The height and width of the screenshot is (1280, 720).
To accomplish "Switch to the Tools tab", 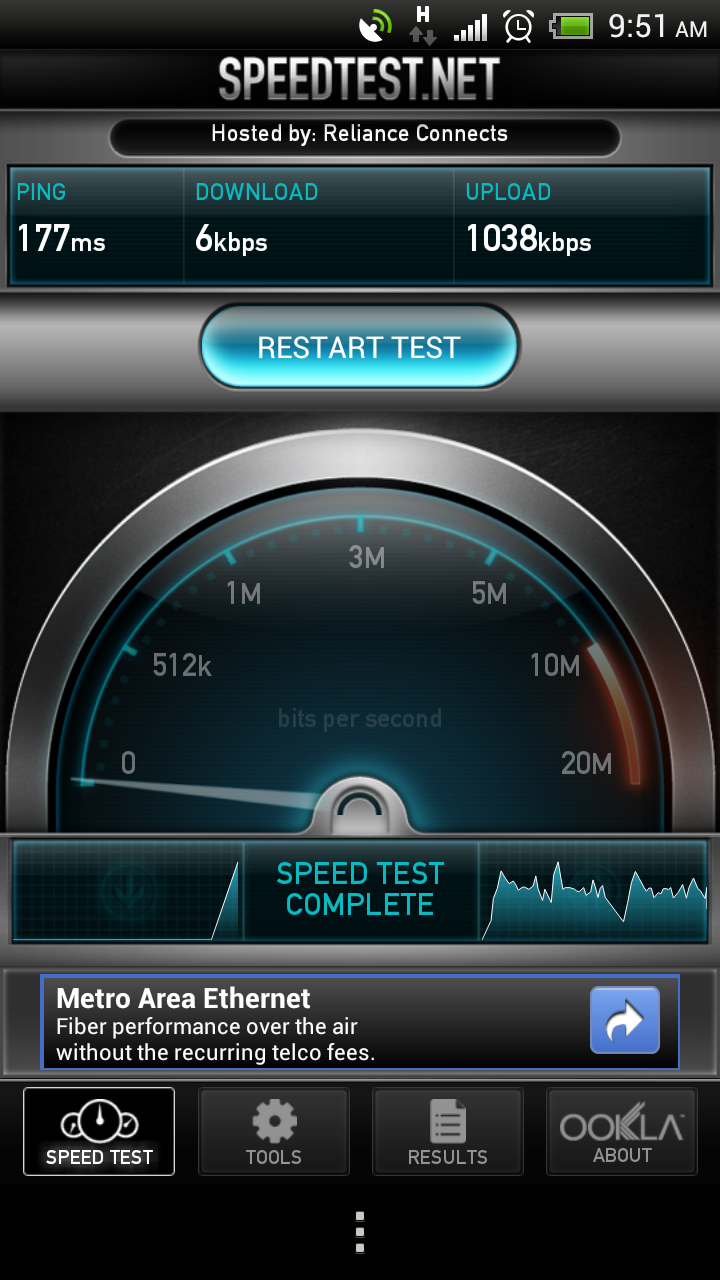I will 274,1131.
